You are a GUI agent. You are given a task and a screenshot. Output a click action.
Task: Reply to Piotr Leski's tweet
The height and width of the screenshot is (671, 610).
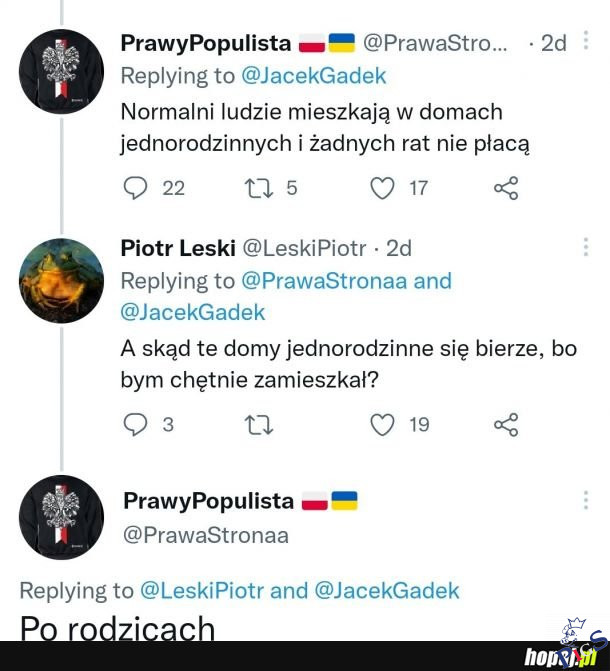point(134,425)
